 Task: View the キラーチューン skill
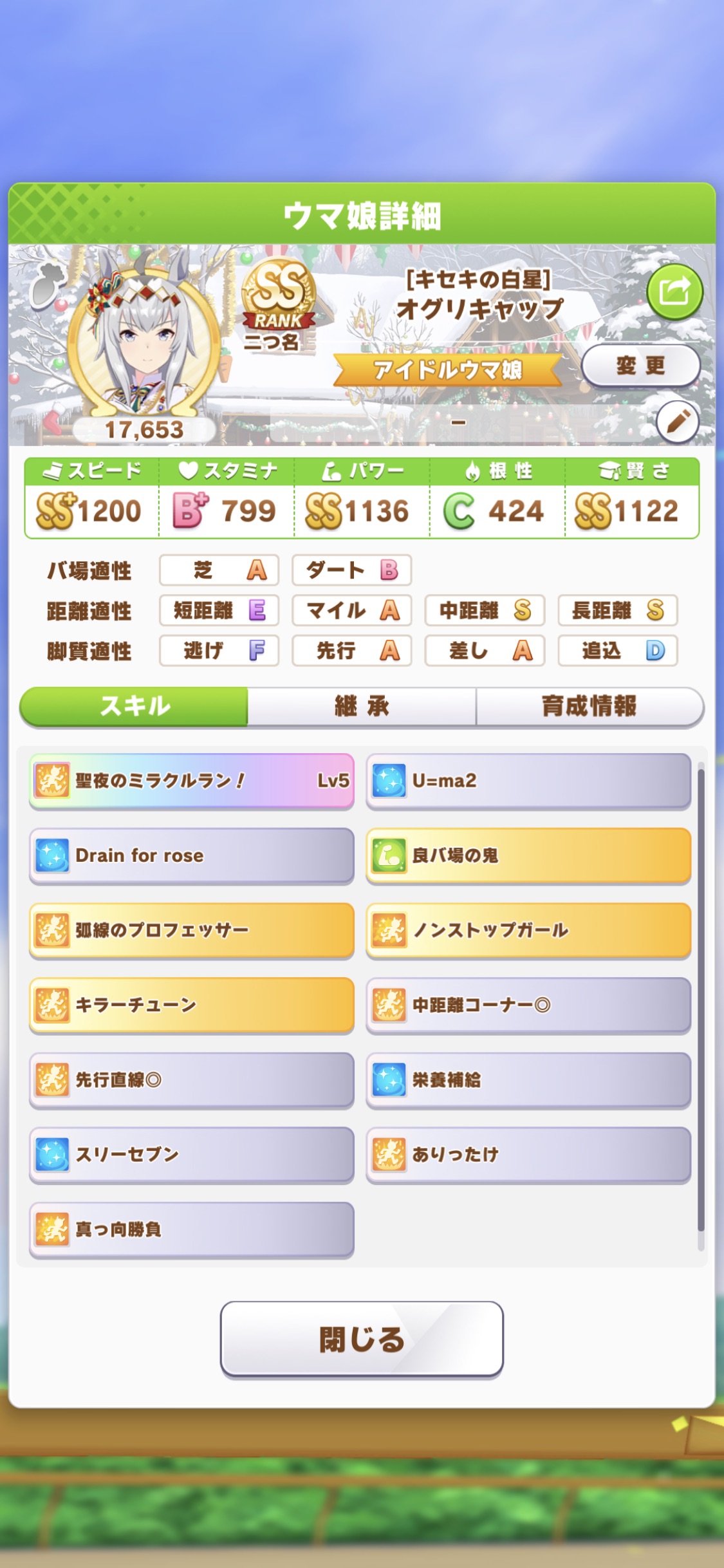192,1005
